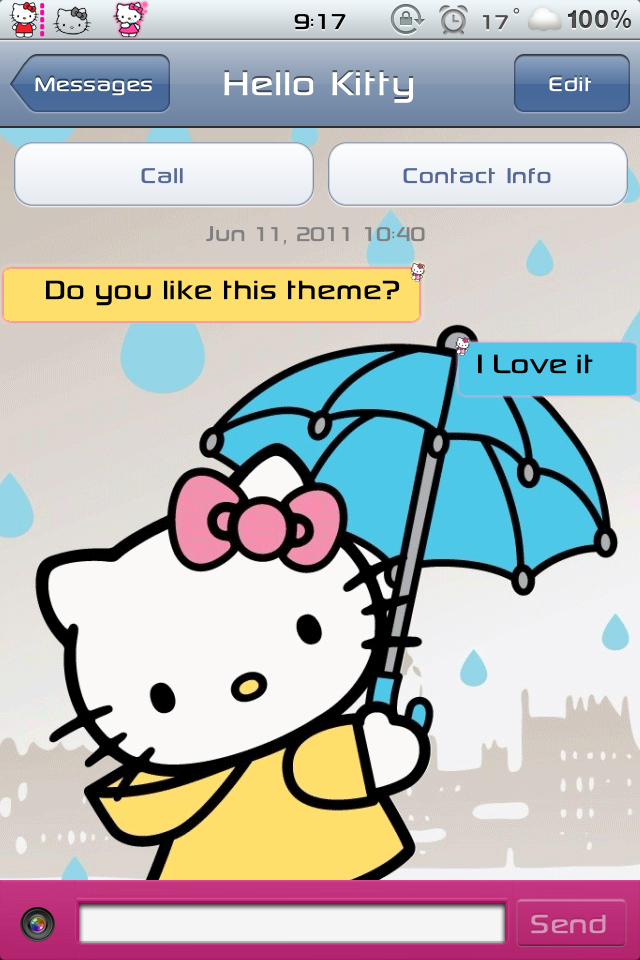Call the Hello Kitty contact
Screen dimensions: 640x960
point(163,175)
